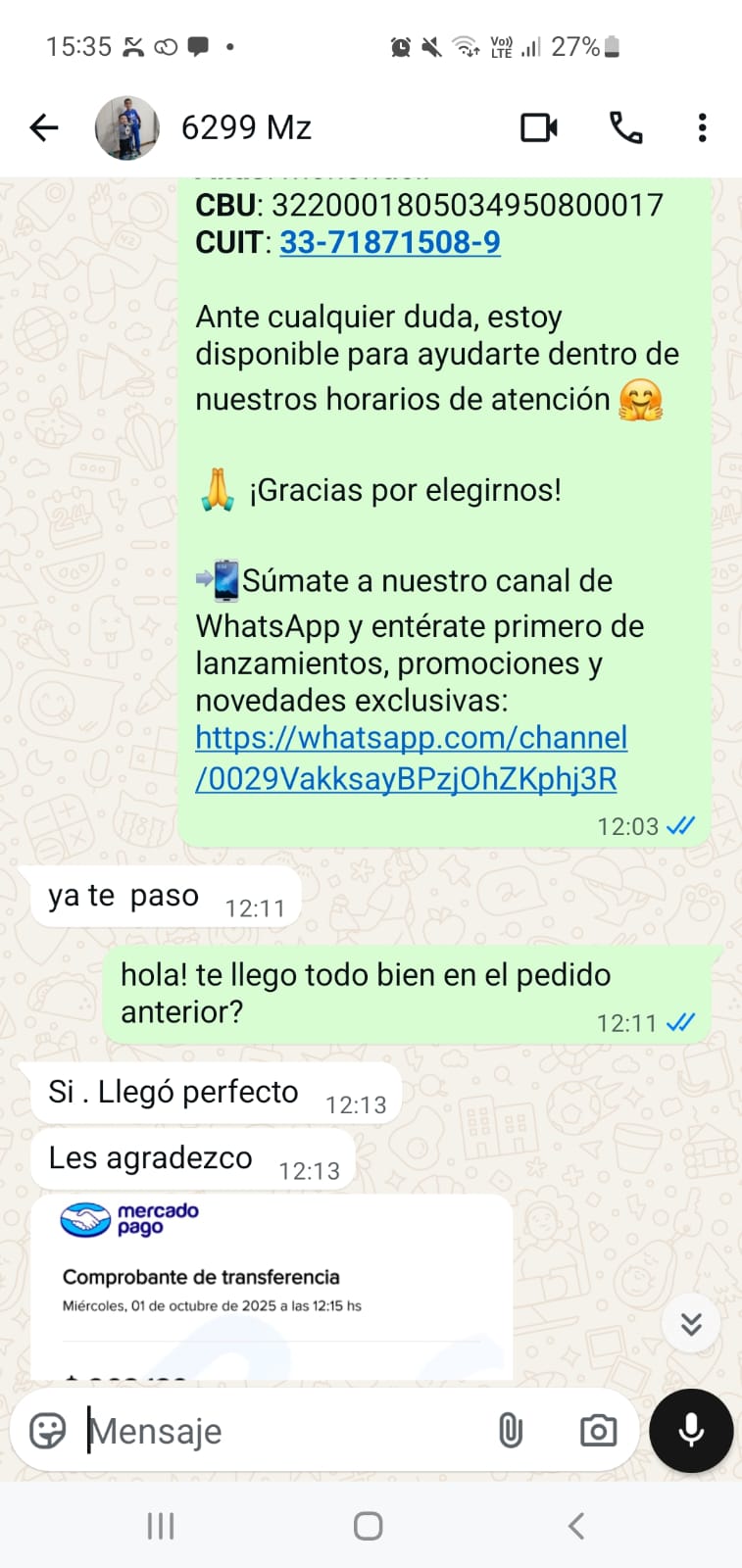Screen dimensions: 742x1568
Task: Start a video call with 6299 Mz
Action: tap(538, 127)
